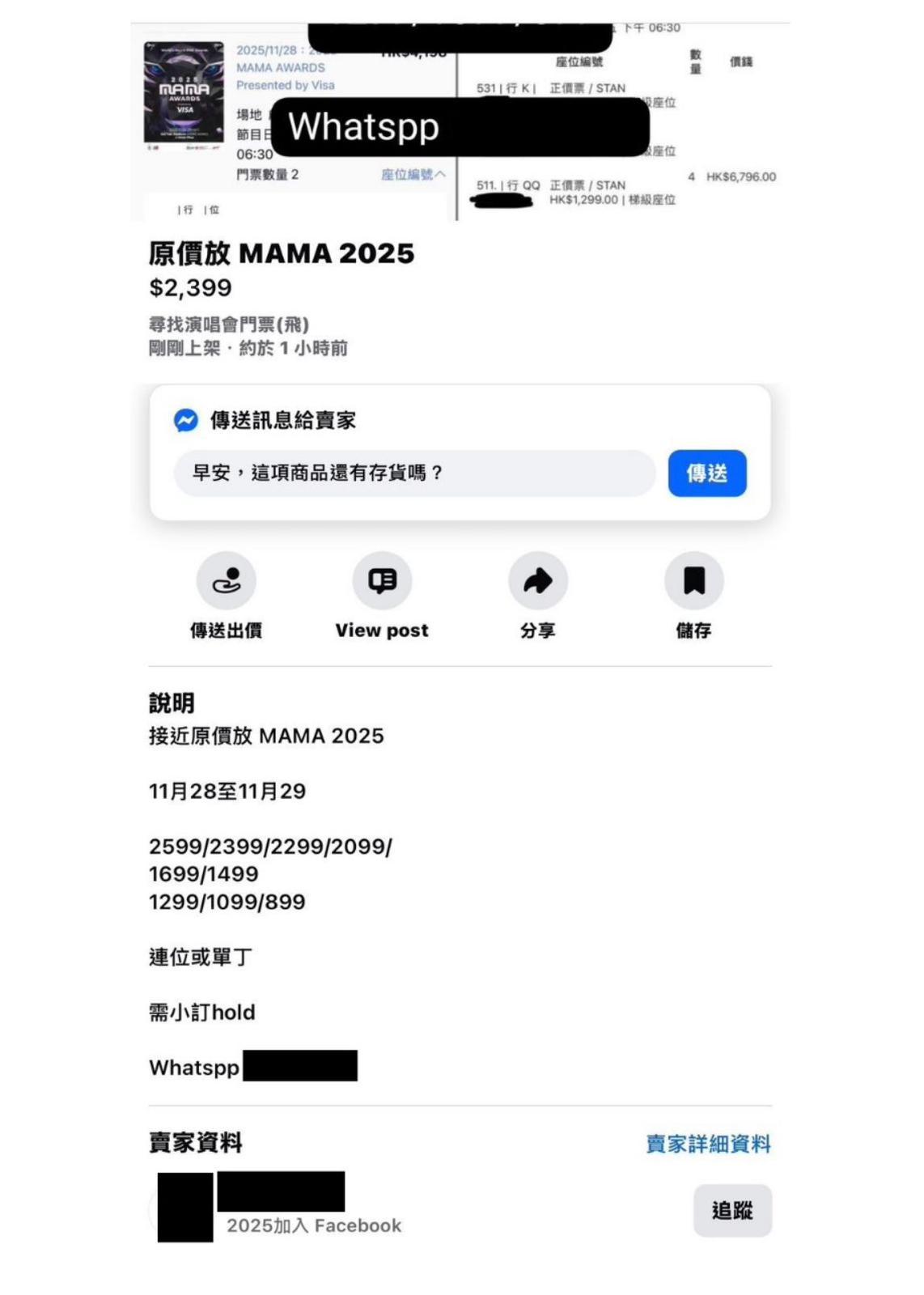The height and width of the screenshot is (1295, 924).
Task: Follow the seller with 追蹤
Action: [x=732, y=1211]
